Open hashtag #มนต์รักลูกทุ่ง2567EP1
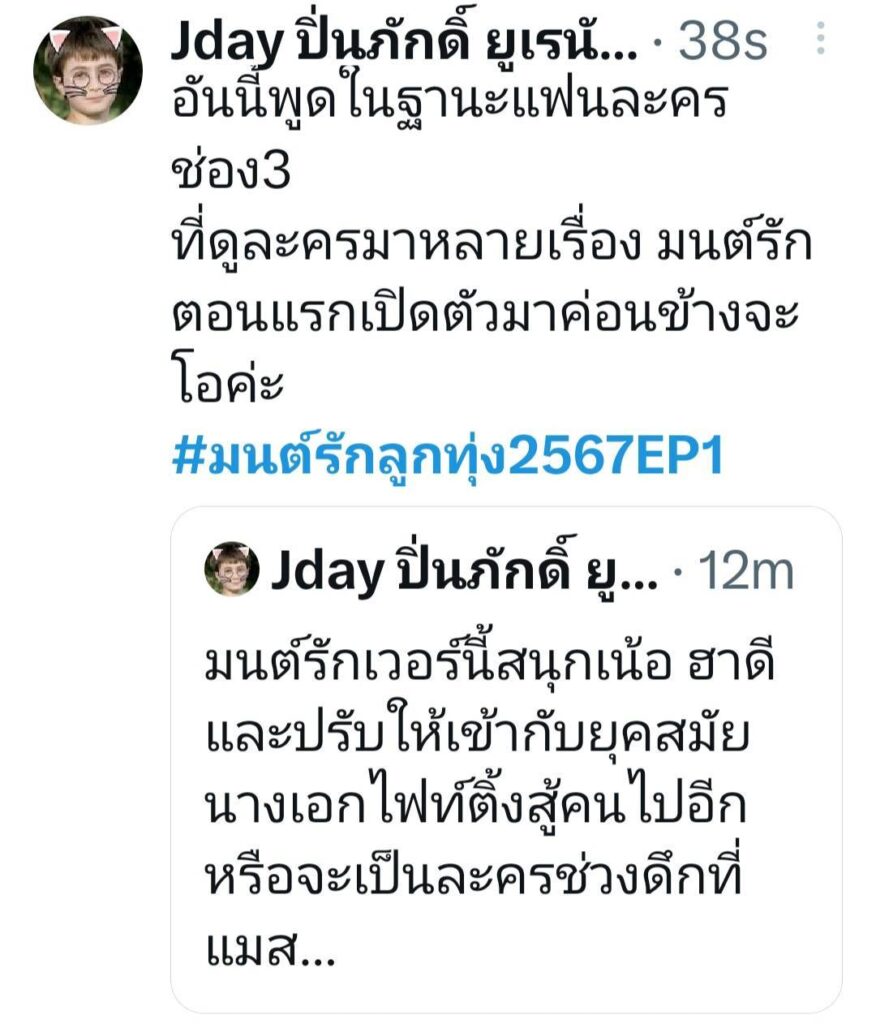 447,458
